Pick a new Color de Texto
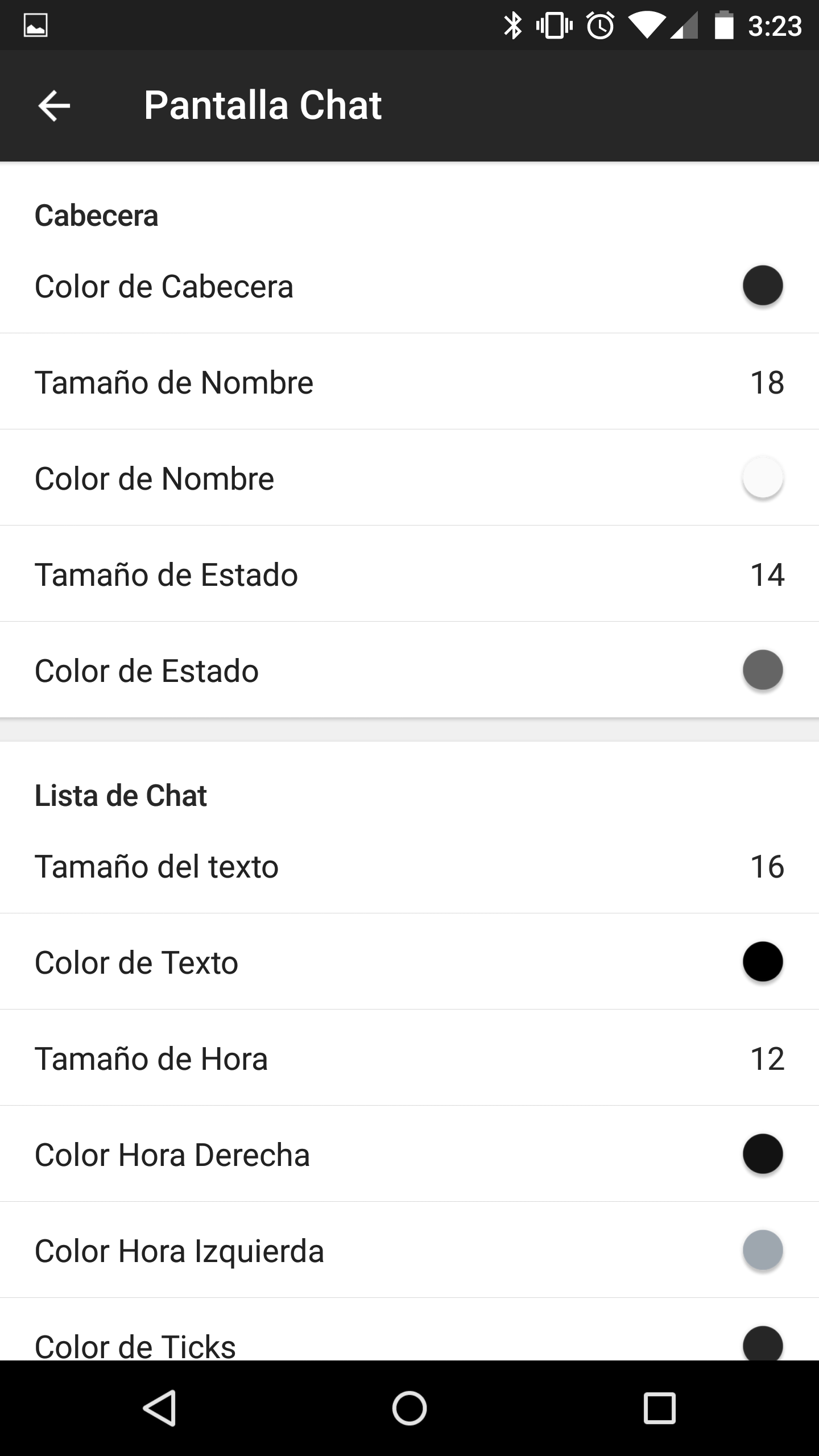Image resolution: width=819 pixels, height=1456 pixels. pyautogui.click(x=409, y=962)
